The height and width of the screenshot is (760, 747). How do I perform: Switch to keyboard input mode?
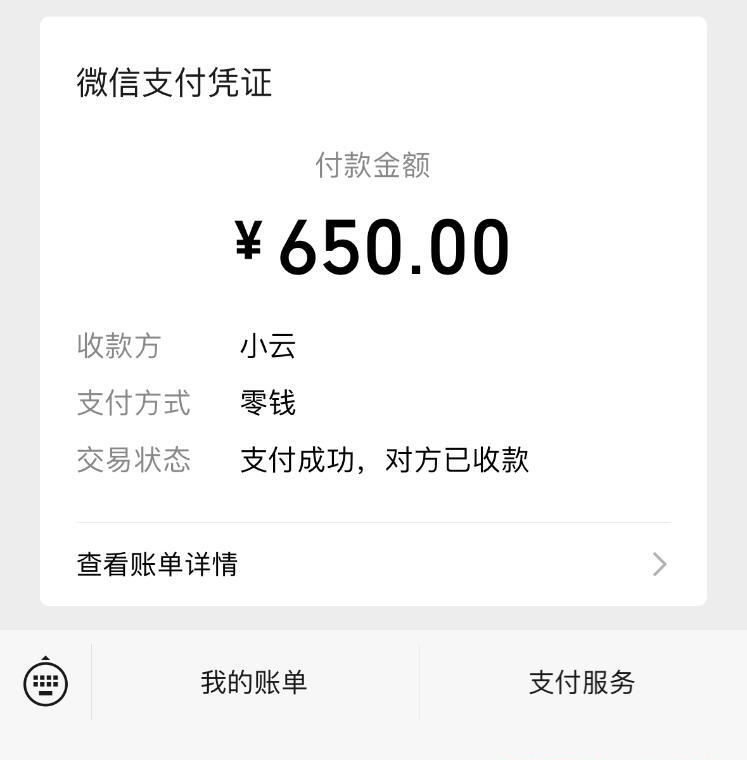coord(46,683)
